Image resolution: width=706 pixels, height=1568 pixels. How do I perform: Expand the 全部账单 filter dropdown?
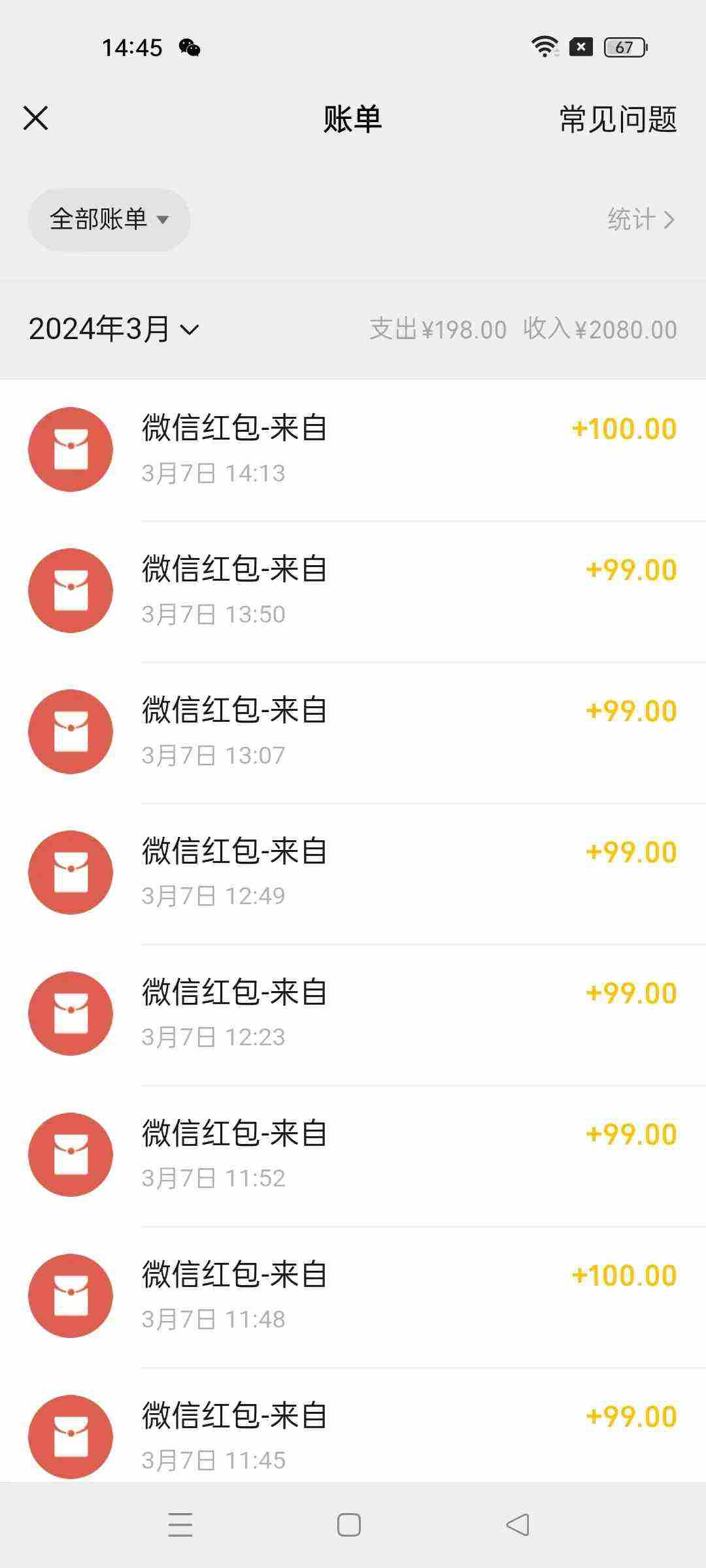pos(109,220)
